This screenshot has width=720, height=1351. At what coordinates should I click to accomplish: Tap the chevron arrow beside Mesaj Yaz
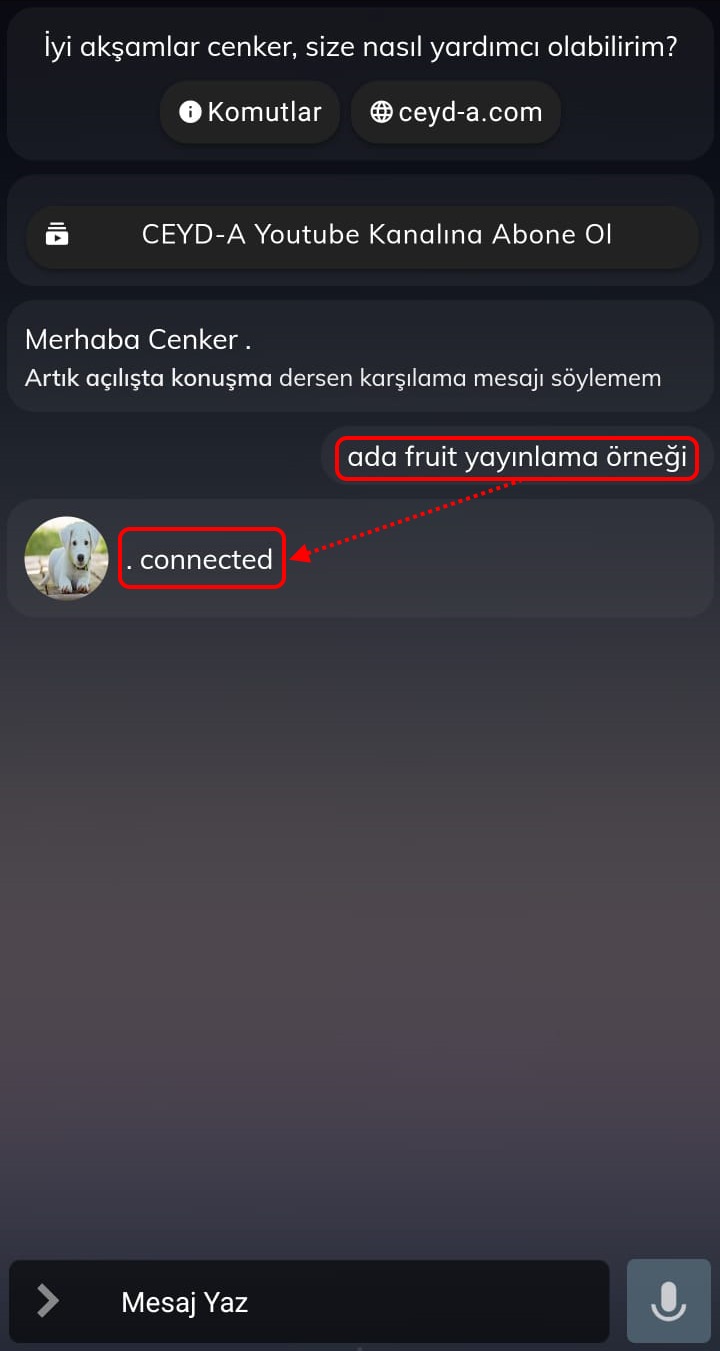coord(47,1301)
